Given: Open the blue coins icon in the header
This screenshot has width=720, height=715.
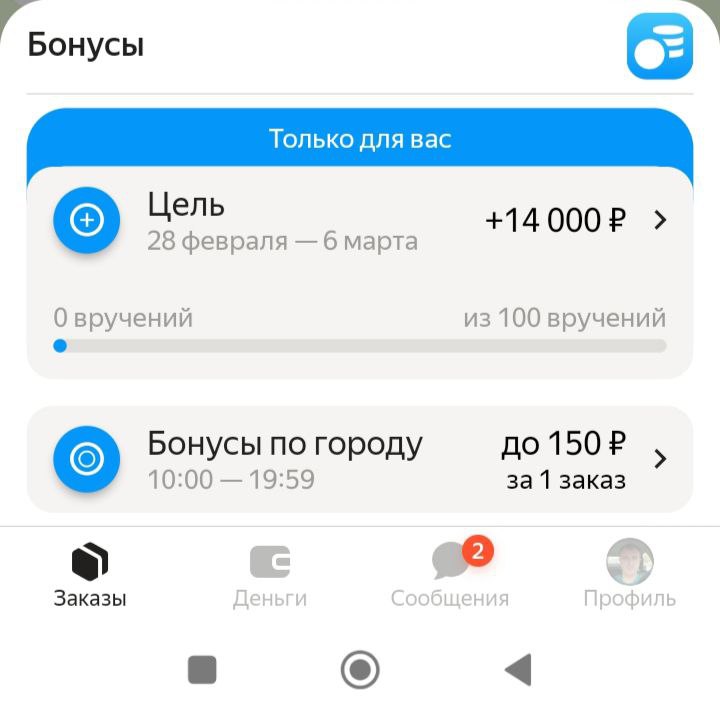Looking at the screenshot, I should 659,46.
